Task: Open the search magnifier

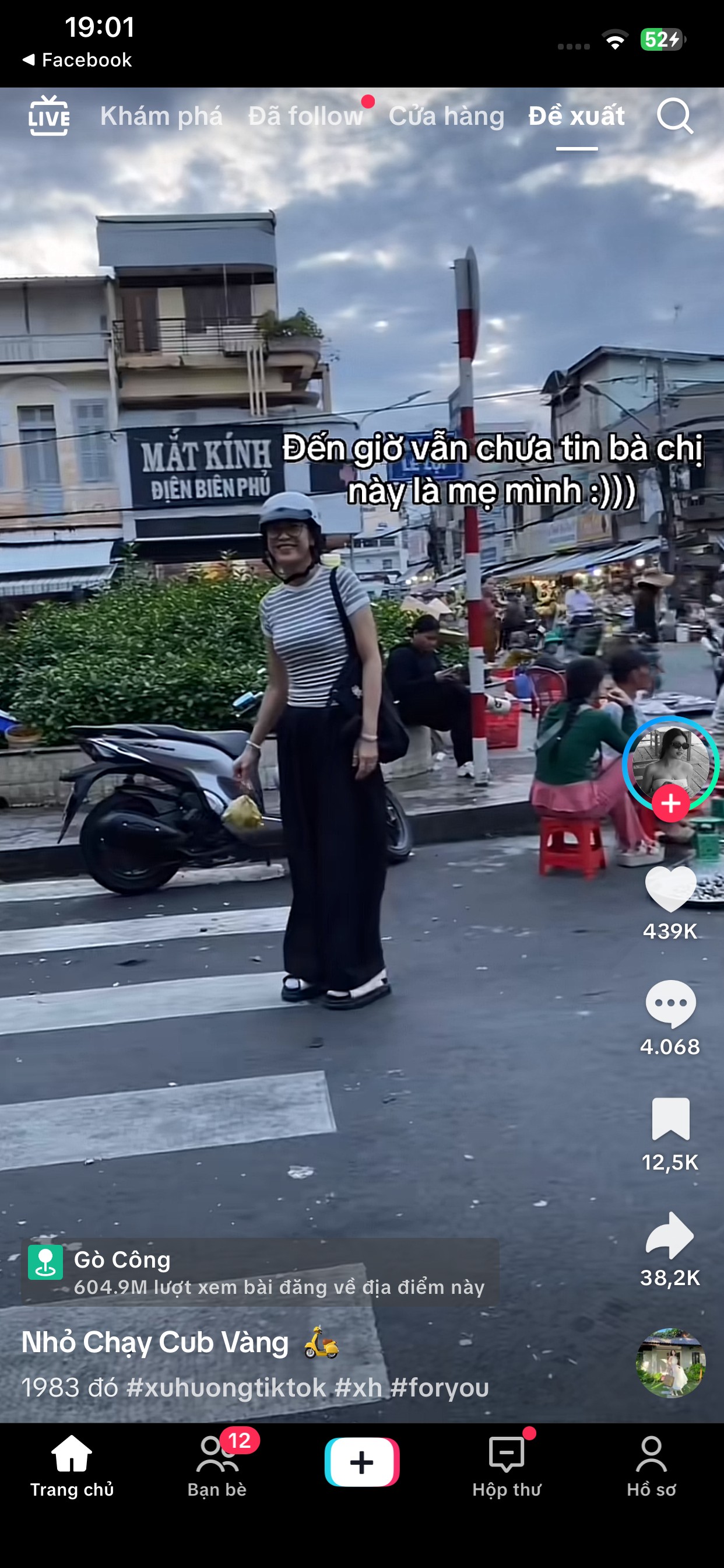Action: click(674, 116)
